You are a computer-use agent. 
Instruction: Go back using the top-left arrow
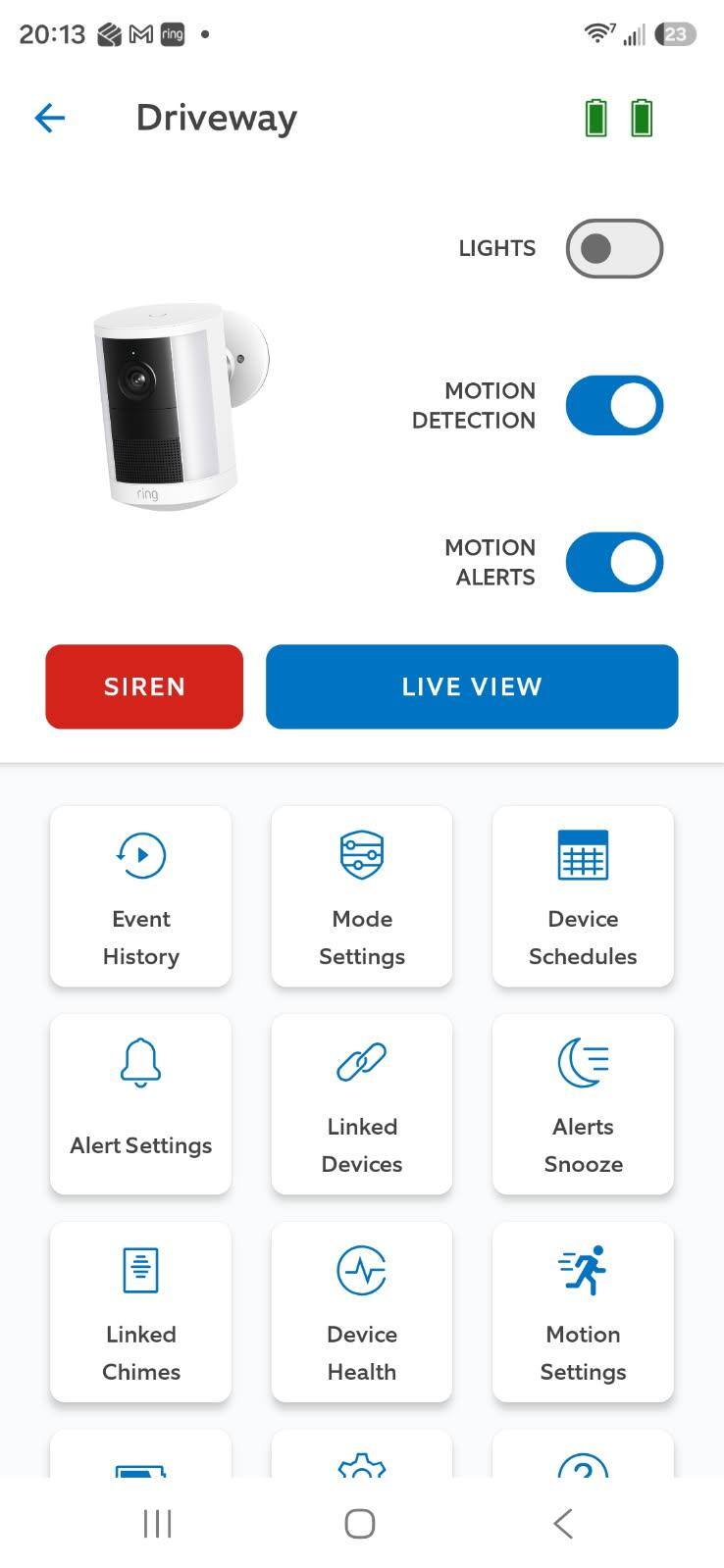click(x=49, y=119)
